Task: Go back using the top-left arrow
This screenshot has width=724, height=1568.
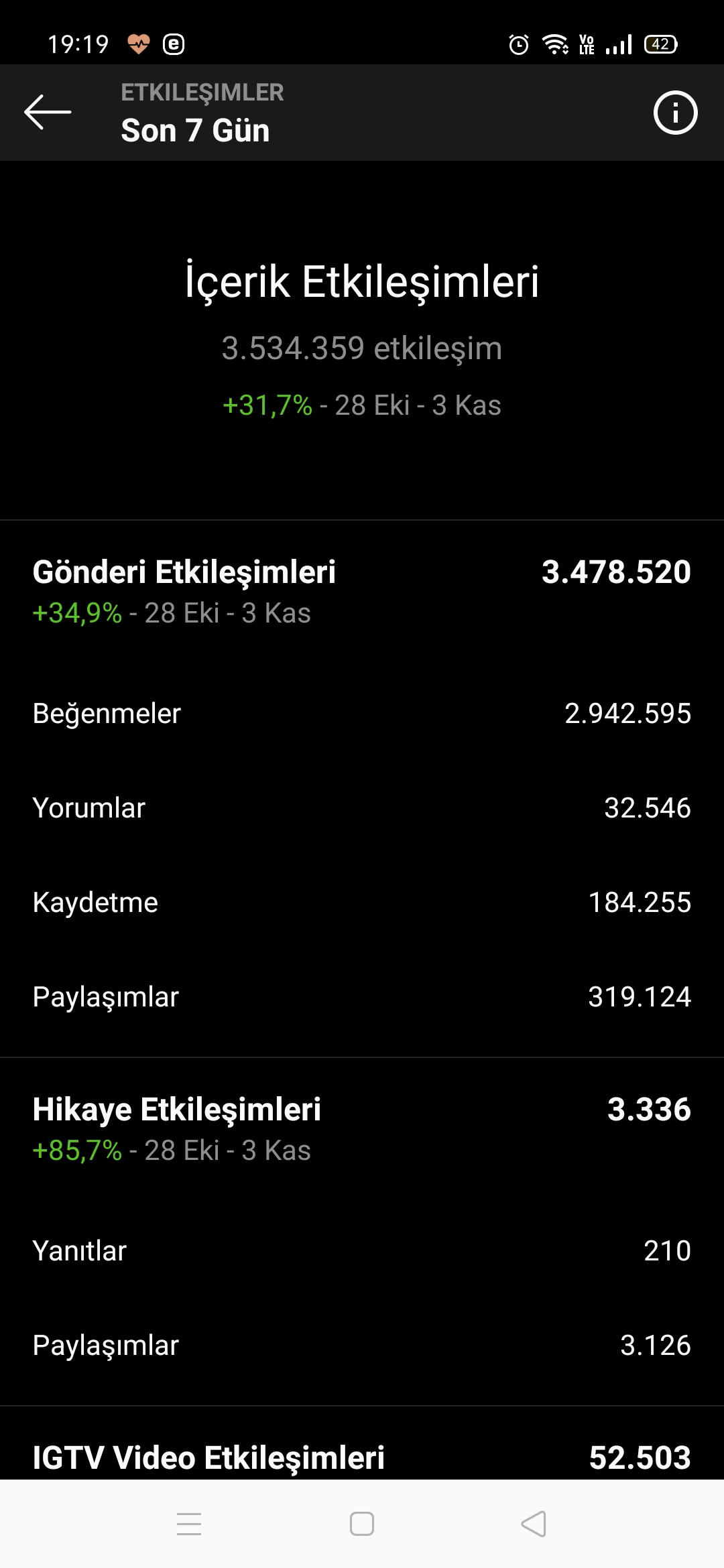Action: pyautogui.click(x=48, y=112)
